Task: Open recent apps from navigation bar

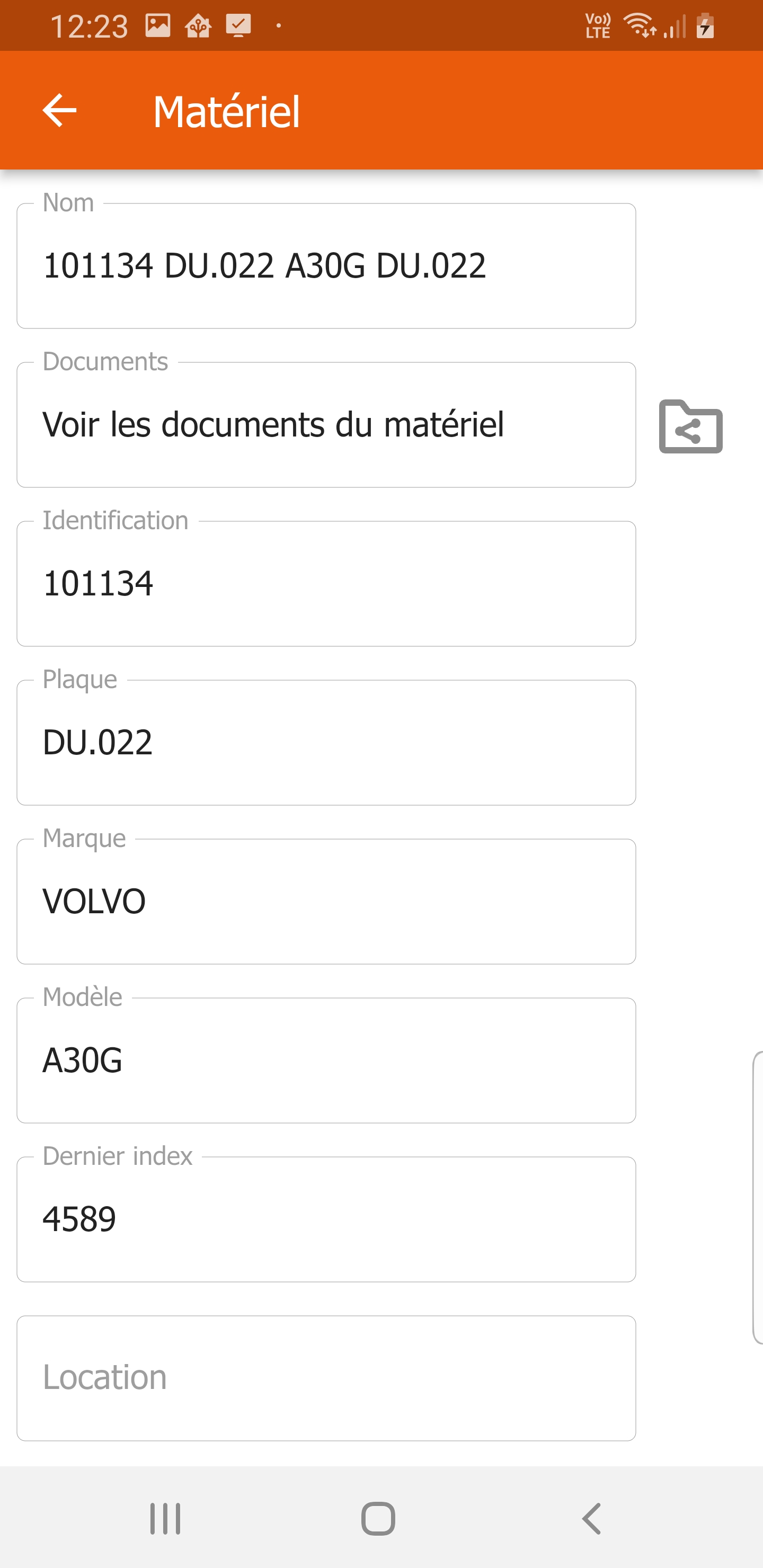Action: [165, 1519]
